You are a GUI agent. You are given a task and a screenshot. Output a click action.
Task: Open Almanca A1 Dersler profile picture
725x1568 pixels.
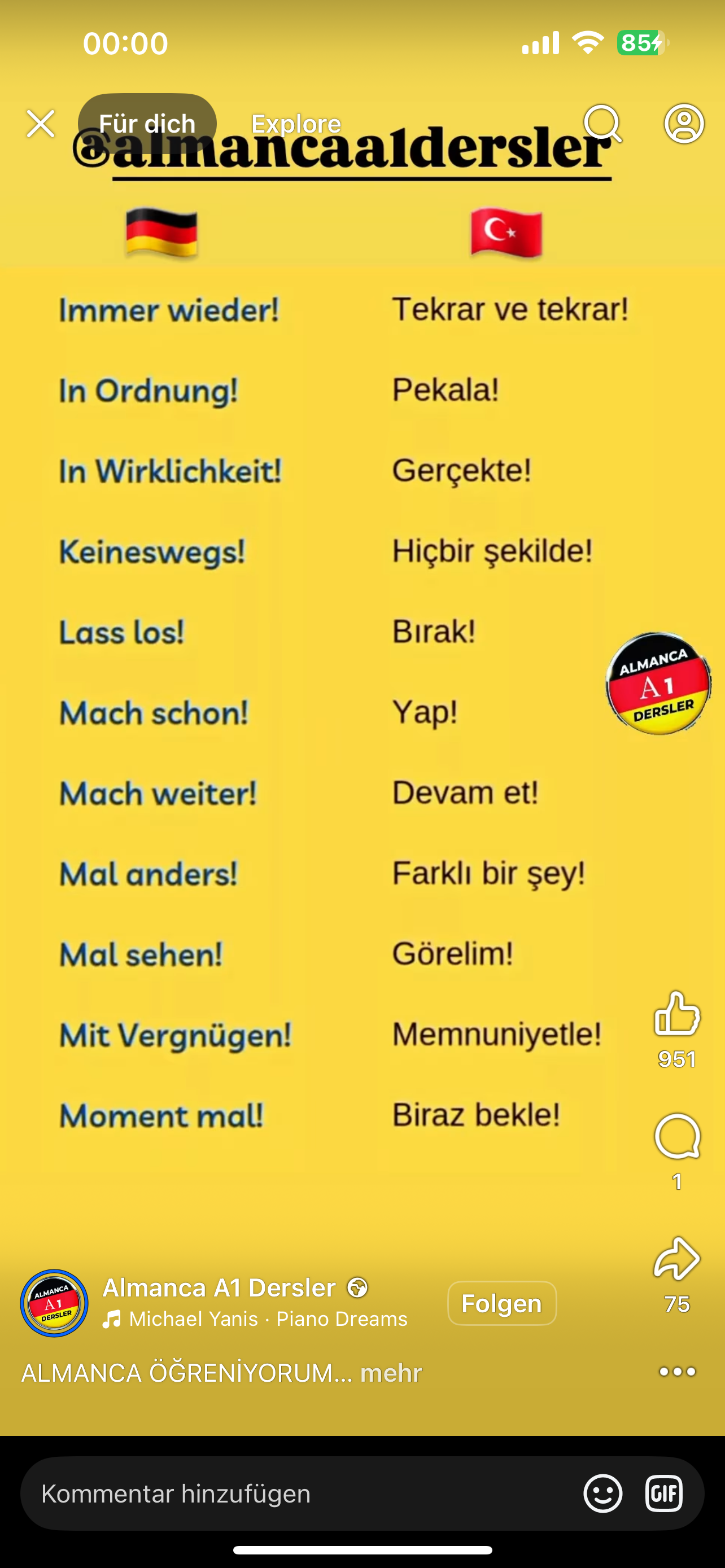click(x=54, y=1303)
